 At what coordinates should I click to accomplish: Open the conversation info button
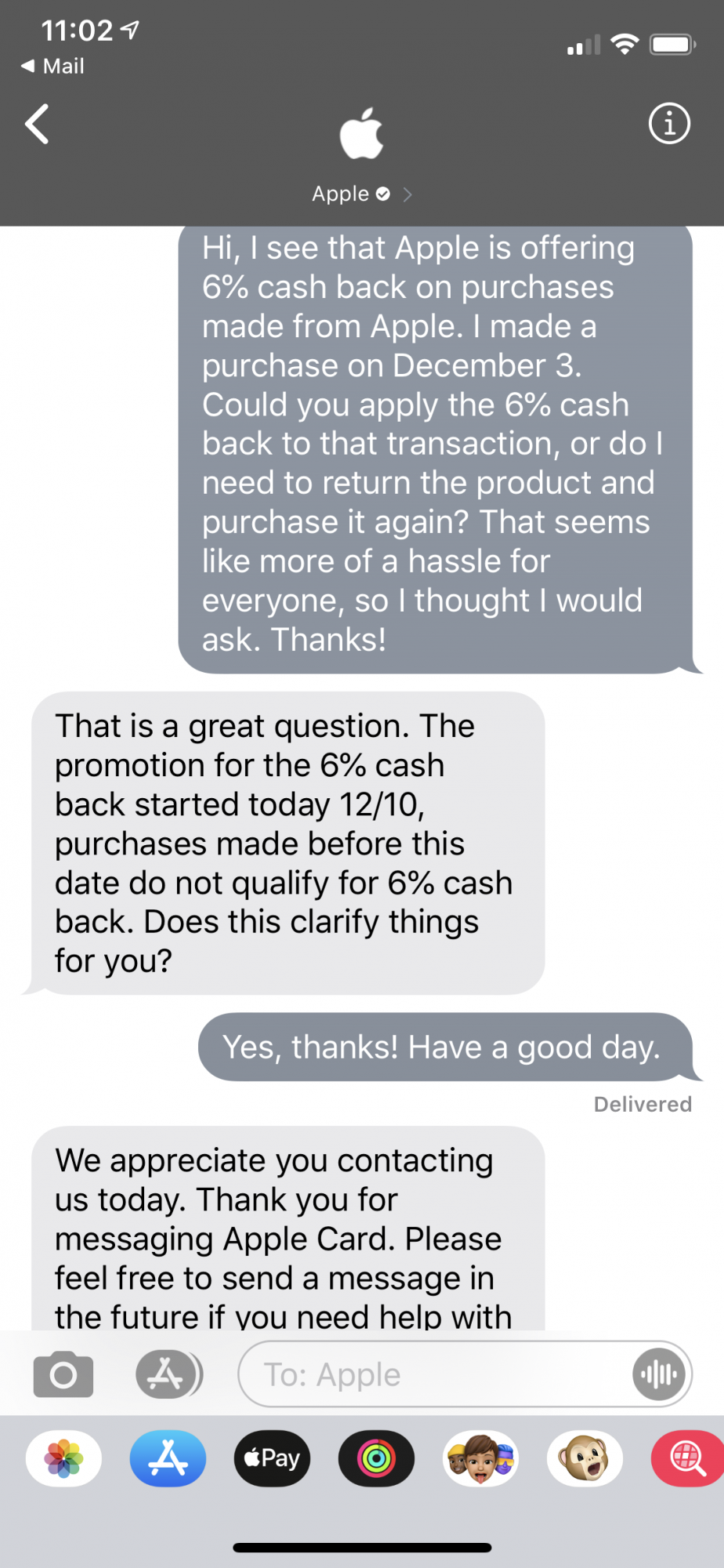click(x=669, y=124)
